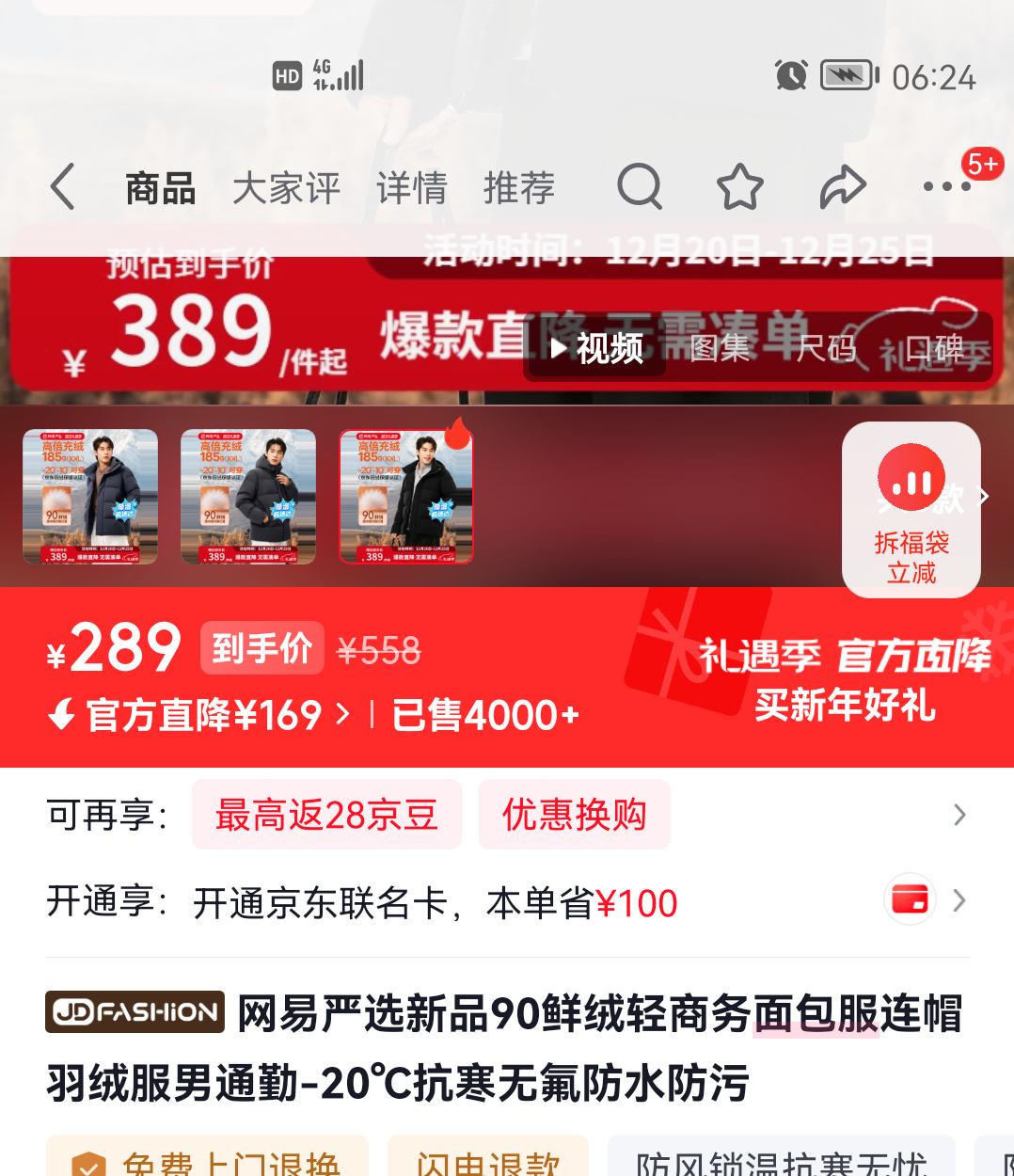The image size is (1014, 1176).
Task: Open 开通京东联名卡 details via chevron
Action: (959, 900)
